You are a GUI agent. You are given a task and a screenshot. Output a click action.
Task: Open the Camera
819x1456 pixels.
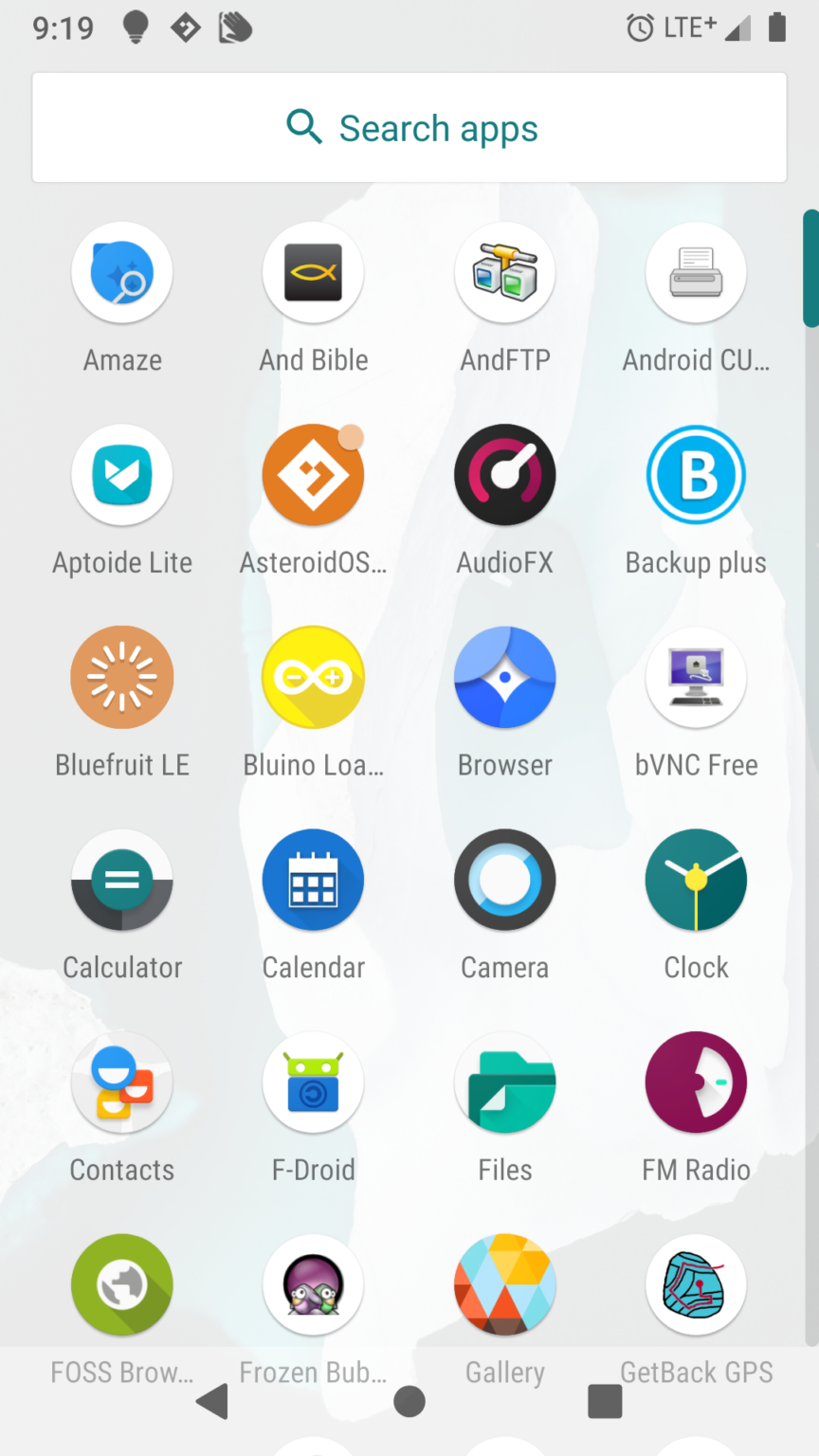[505, 880]
